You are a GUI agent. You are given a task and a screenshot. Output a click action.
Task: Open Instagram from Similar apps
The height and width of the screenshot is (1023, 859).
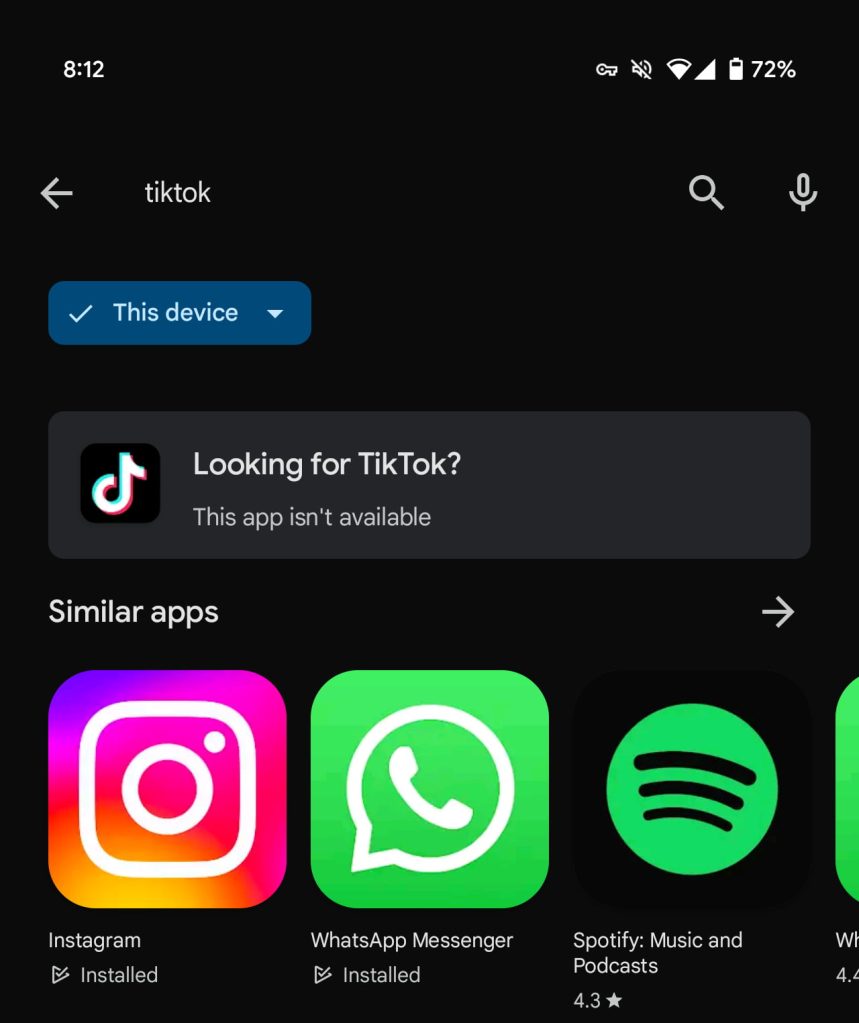166,788
